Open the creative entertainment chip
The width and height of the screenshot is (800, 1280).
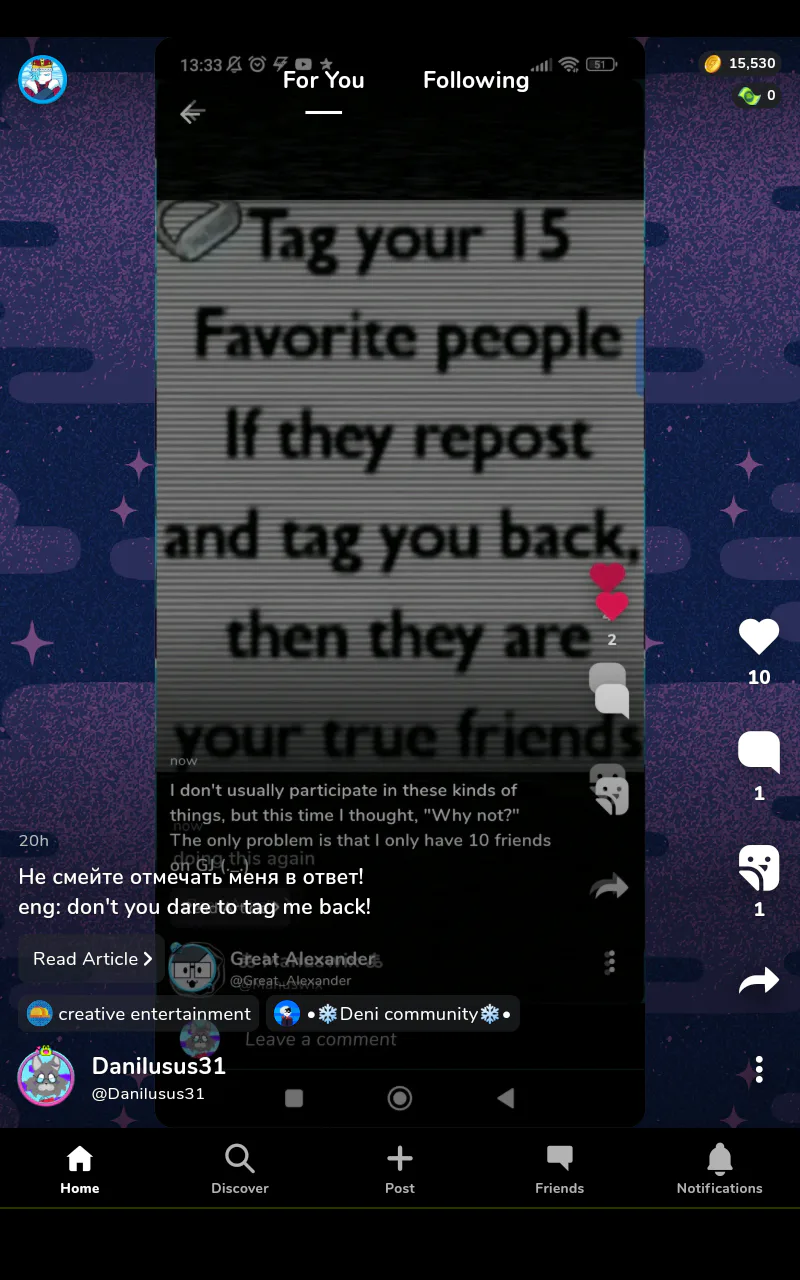coord(139,1014)
